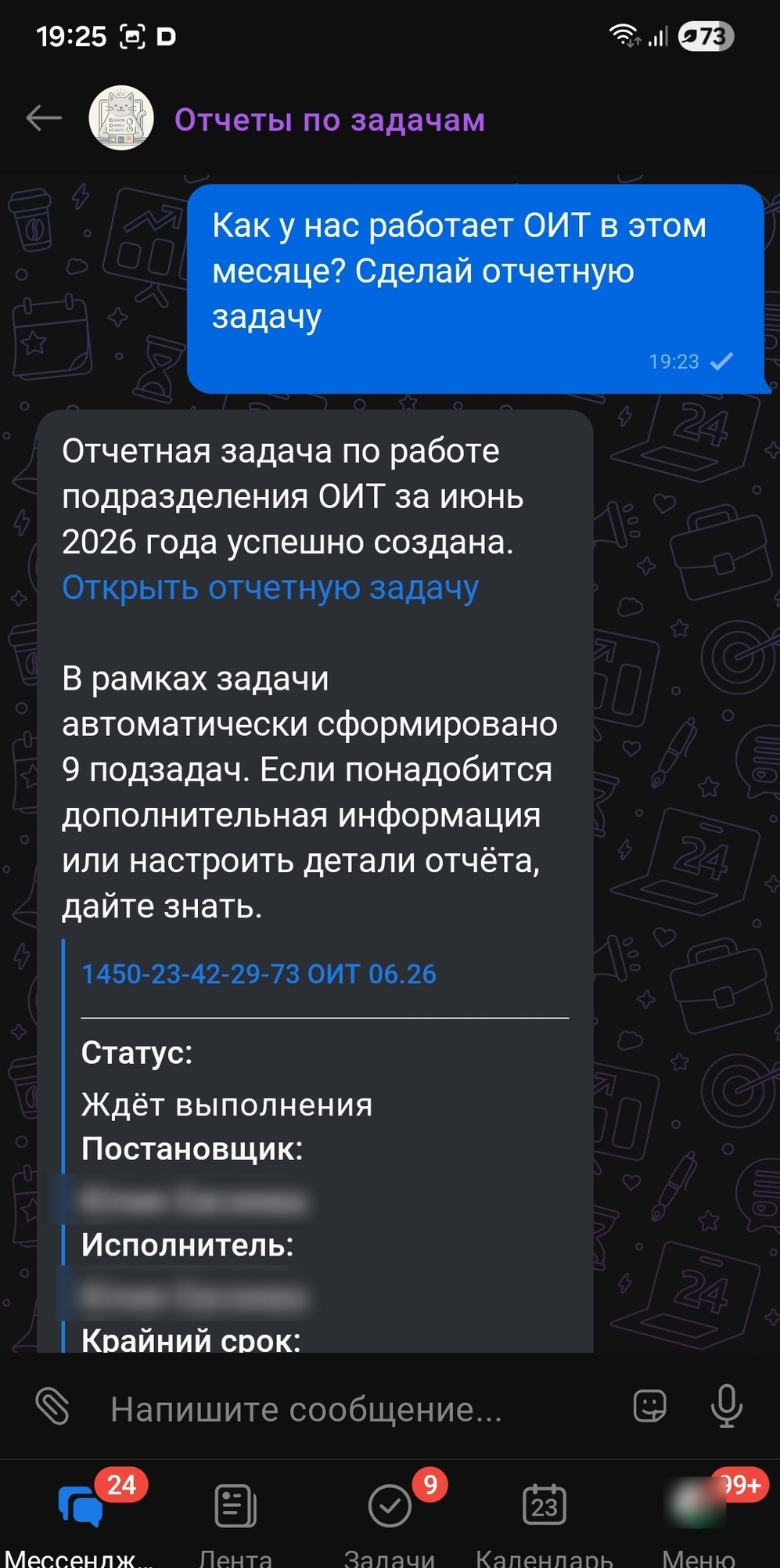780x1568 pixels.
Task: Open the Меню tab
Action: tap(699, 1519)
